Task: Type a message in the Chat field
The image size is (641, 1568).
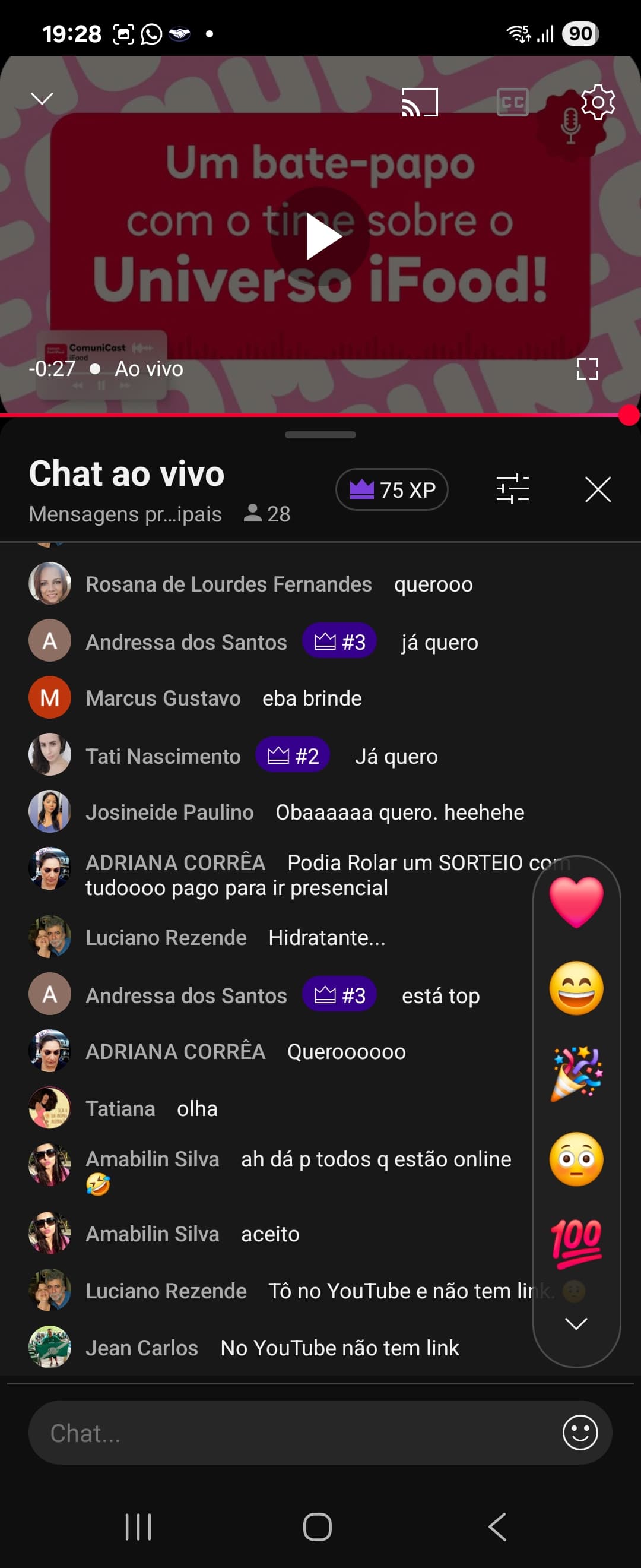Action: click(x=292, y=1433)
